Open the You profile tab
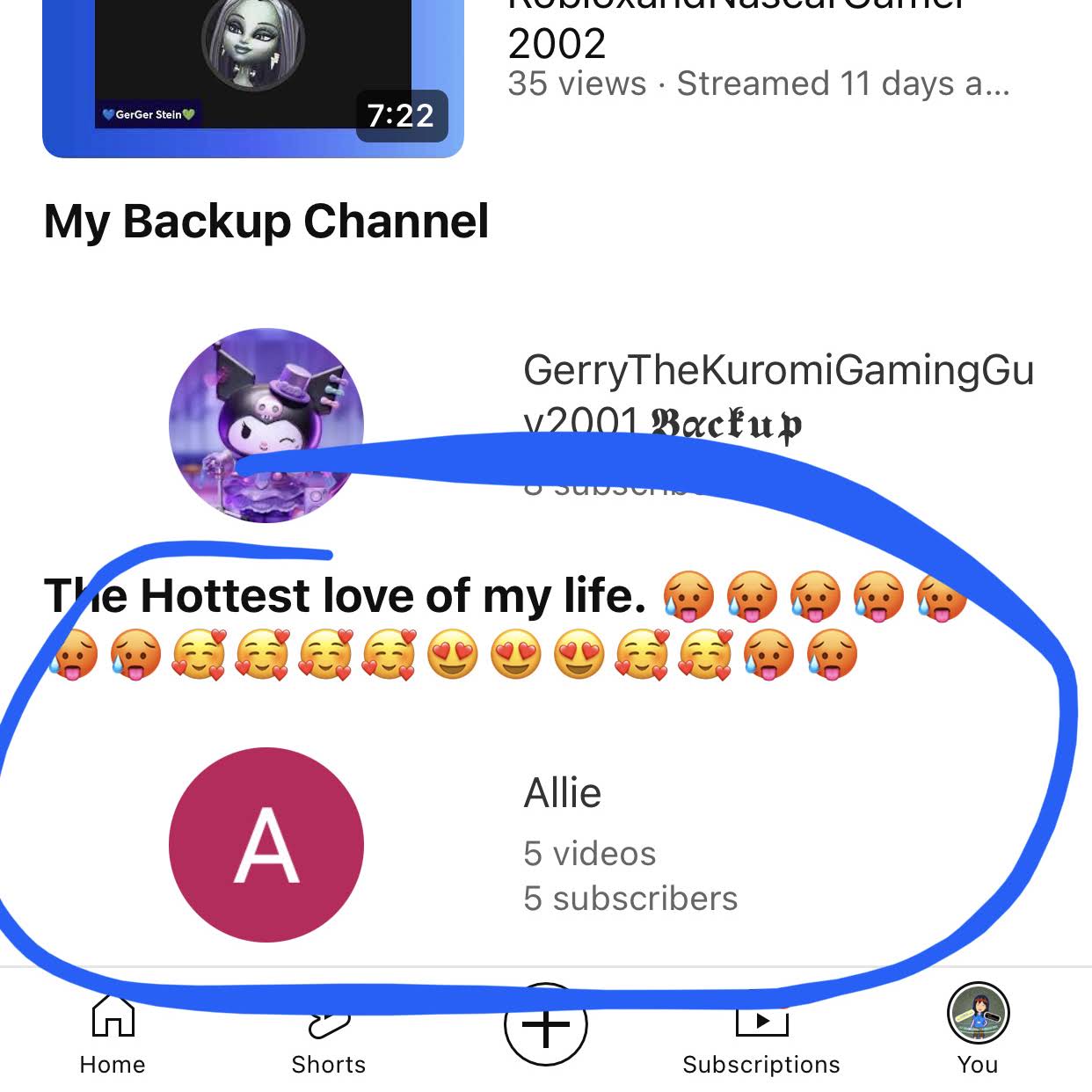Screen dimensions: 1092x1092 (978, 1030)
